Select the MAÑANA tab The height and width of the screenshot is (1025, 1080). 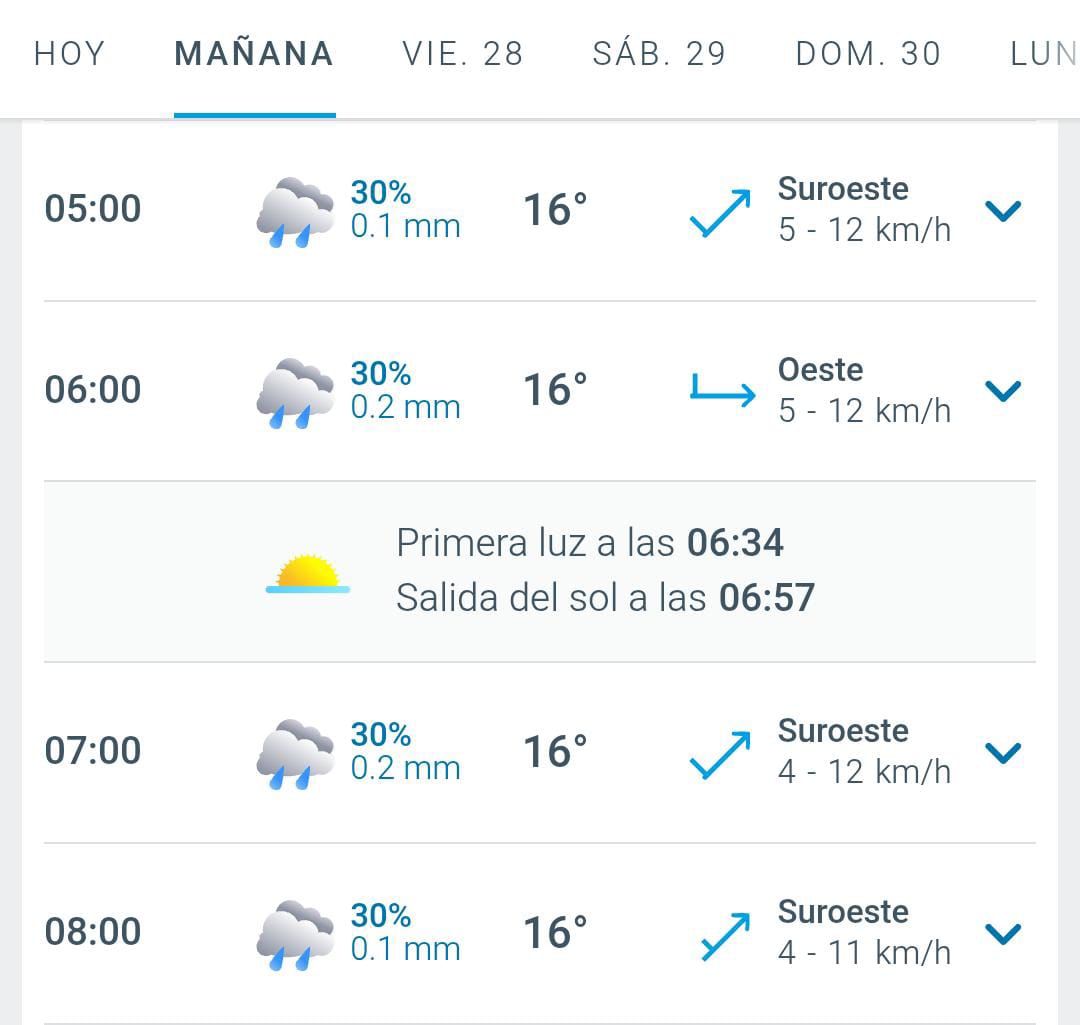254,54
